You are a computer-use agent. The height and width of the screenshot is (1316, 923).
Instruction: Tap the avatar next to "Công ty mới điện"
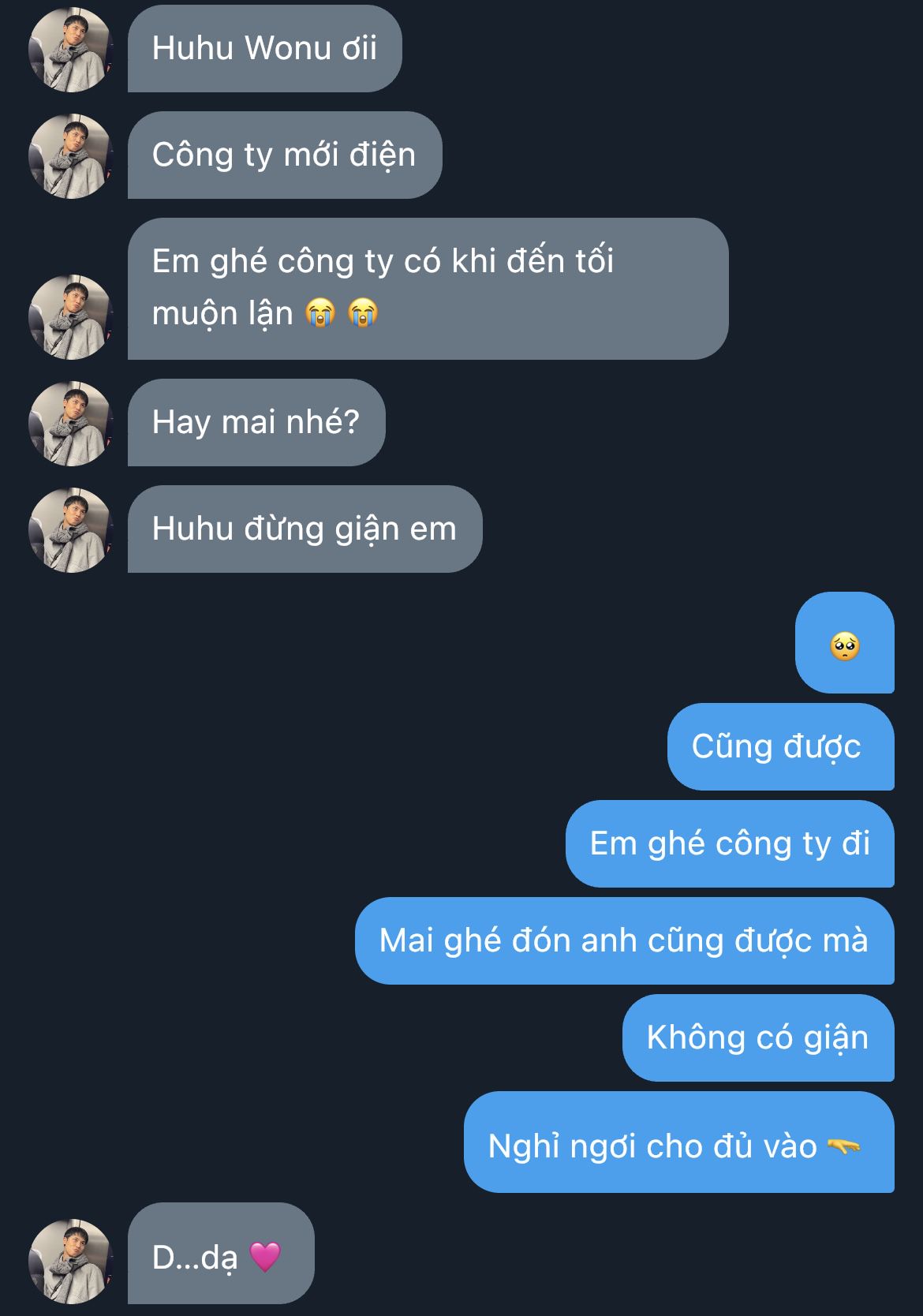70,156
